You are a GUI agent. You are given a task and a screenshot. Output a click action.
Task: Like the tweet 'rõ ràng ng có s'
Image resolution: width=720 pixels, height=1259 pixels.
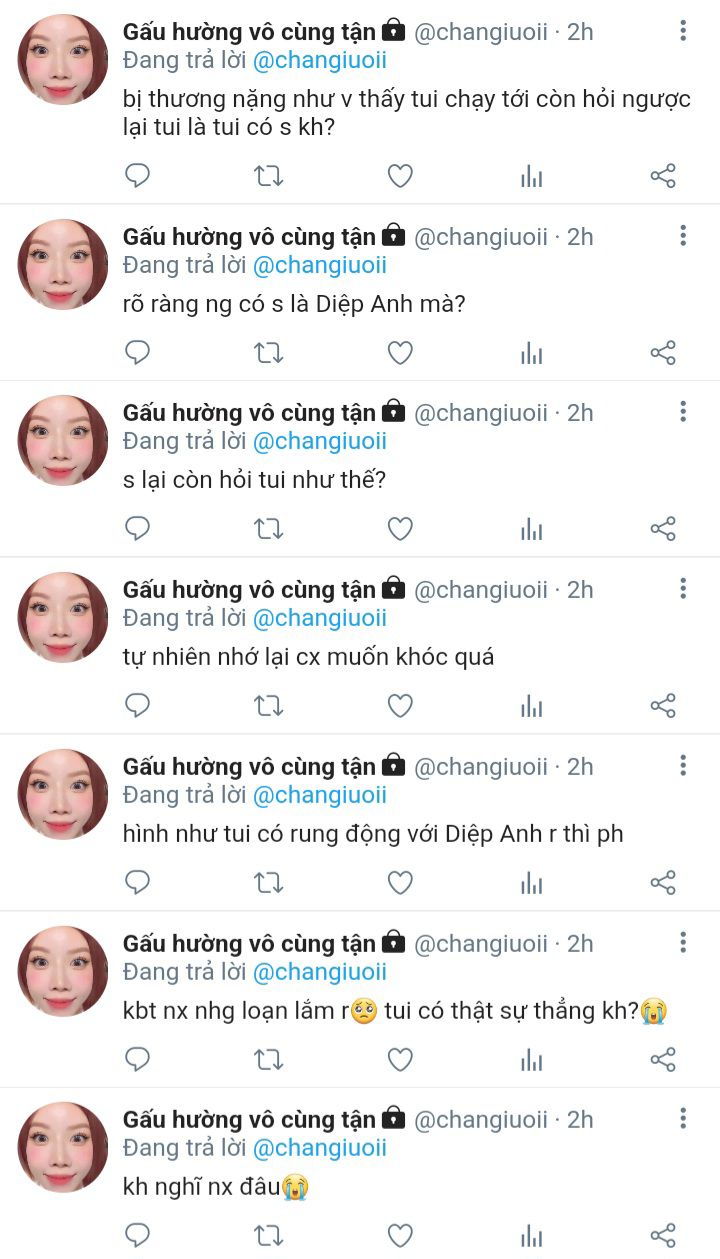point(400,353)
